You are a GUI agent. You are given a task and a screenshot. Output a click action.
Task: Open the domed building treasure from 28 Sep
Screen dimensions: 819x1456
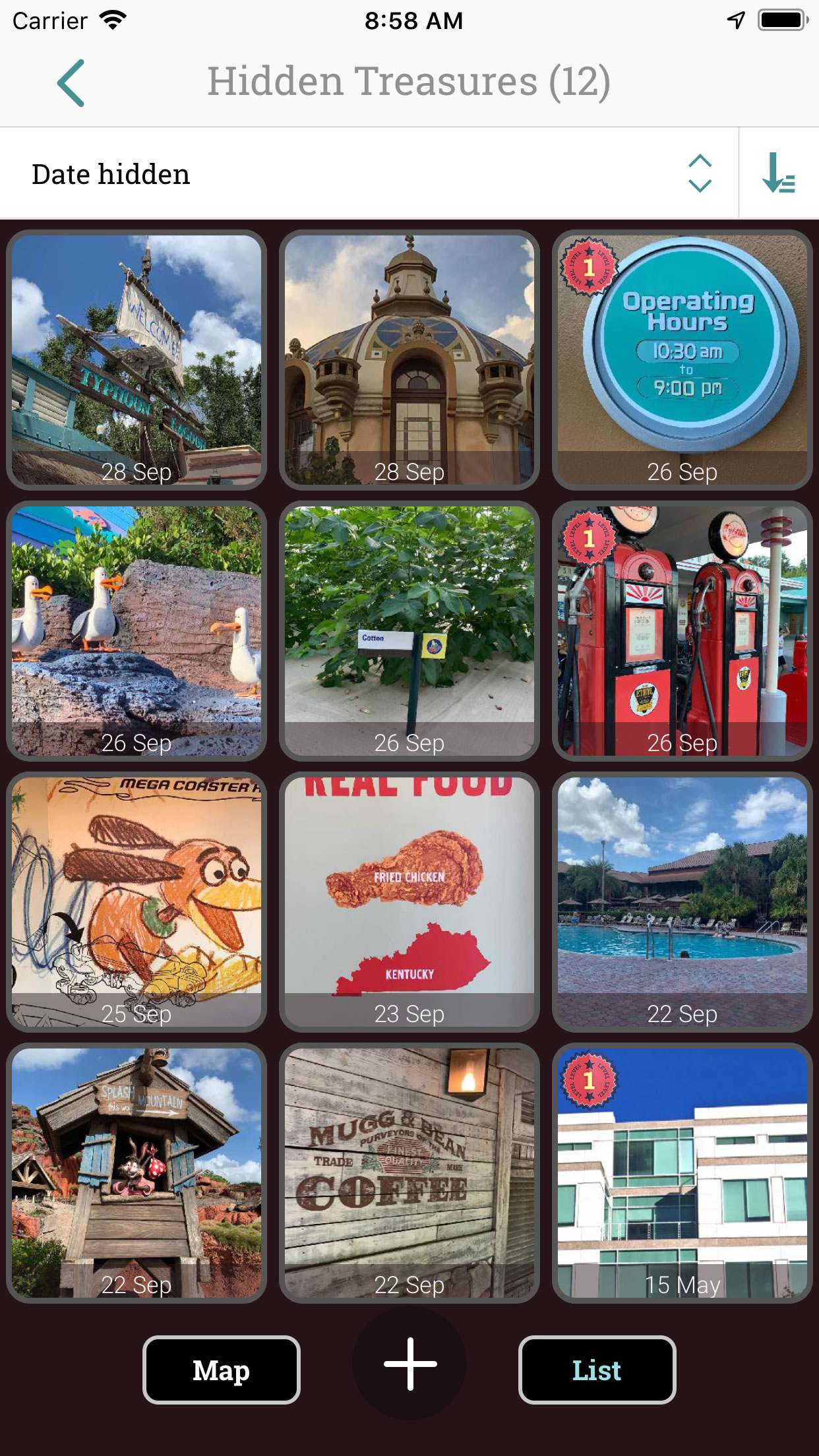tap(409, 359)
